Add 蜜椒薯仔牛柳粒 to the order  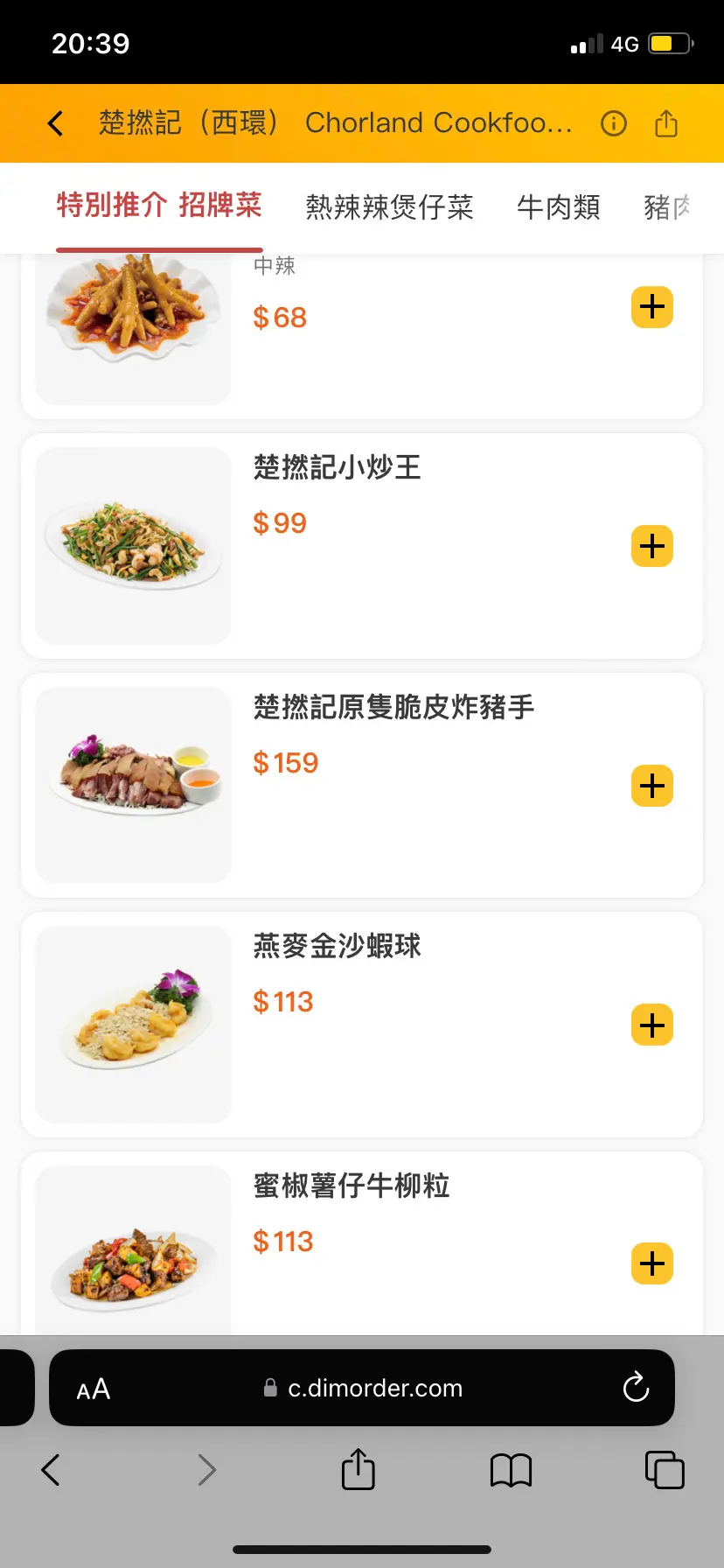652,1263
